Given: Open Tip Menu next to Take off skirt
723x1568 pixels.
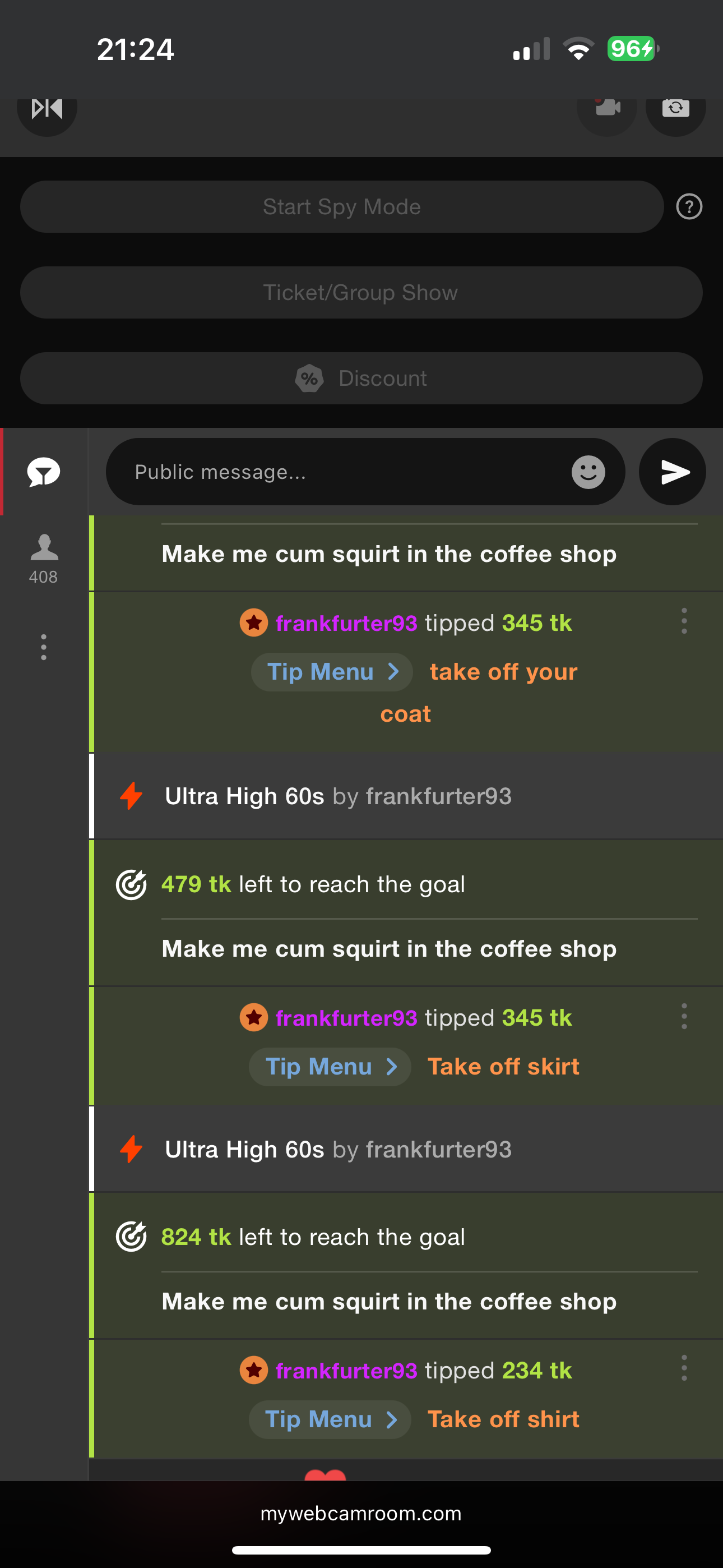Looking at the screenshot, I should pos(330,1067).
